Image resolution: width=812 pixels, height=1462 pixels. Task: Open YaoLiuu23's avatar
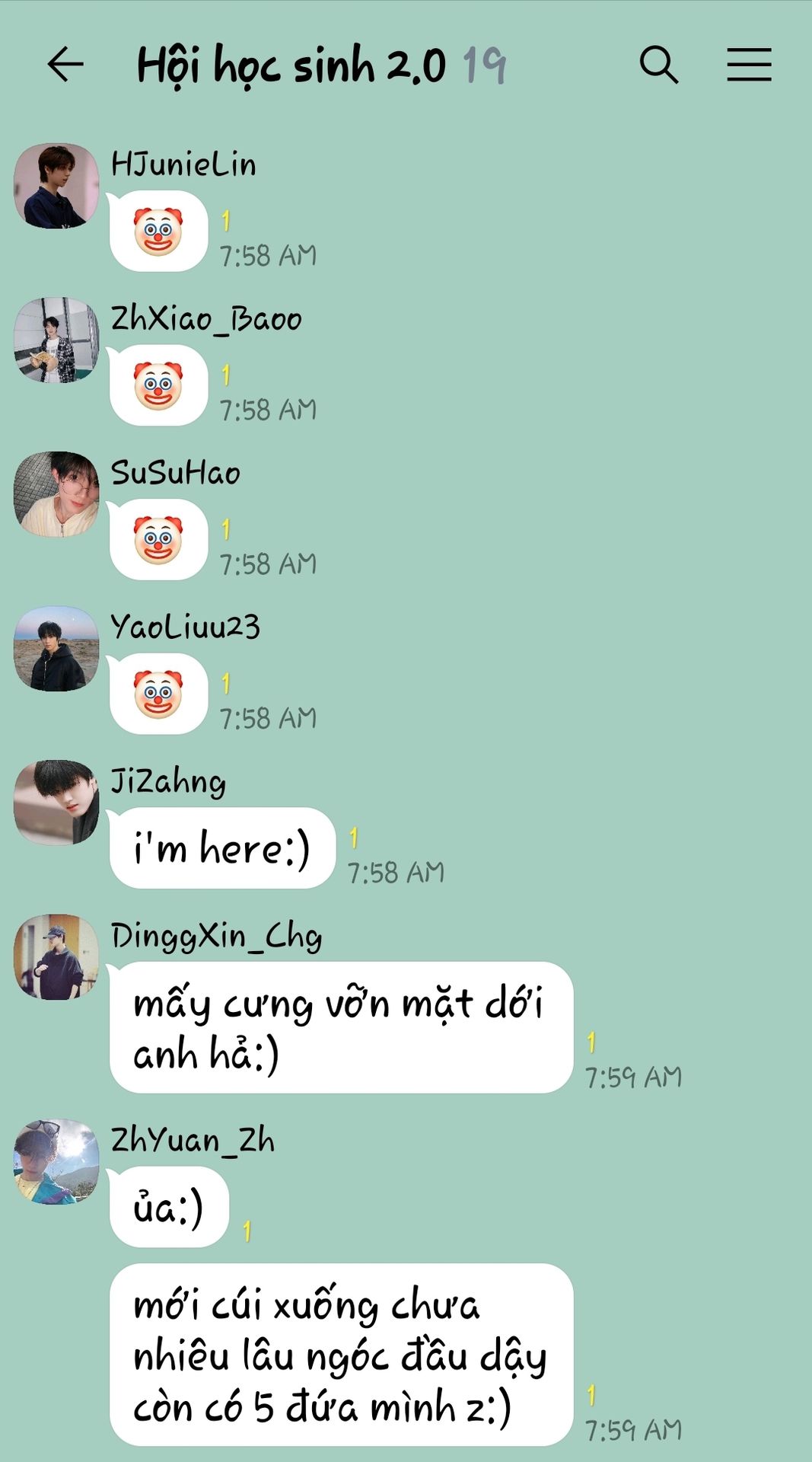click(x=56, y=649)
